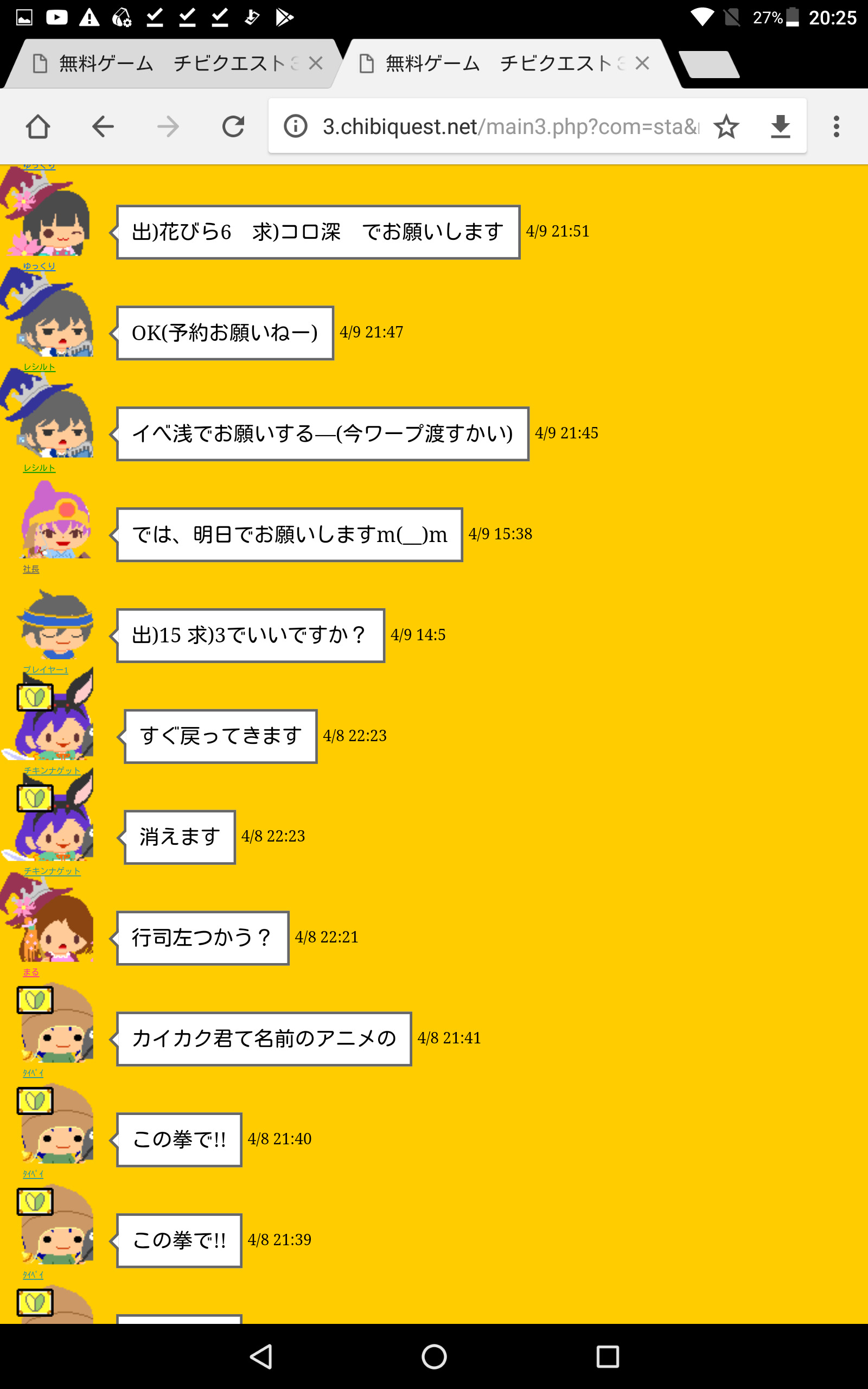
Task: Go to the browser home page
Action: click(x=38, y=126)
